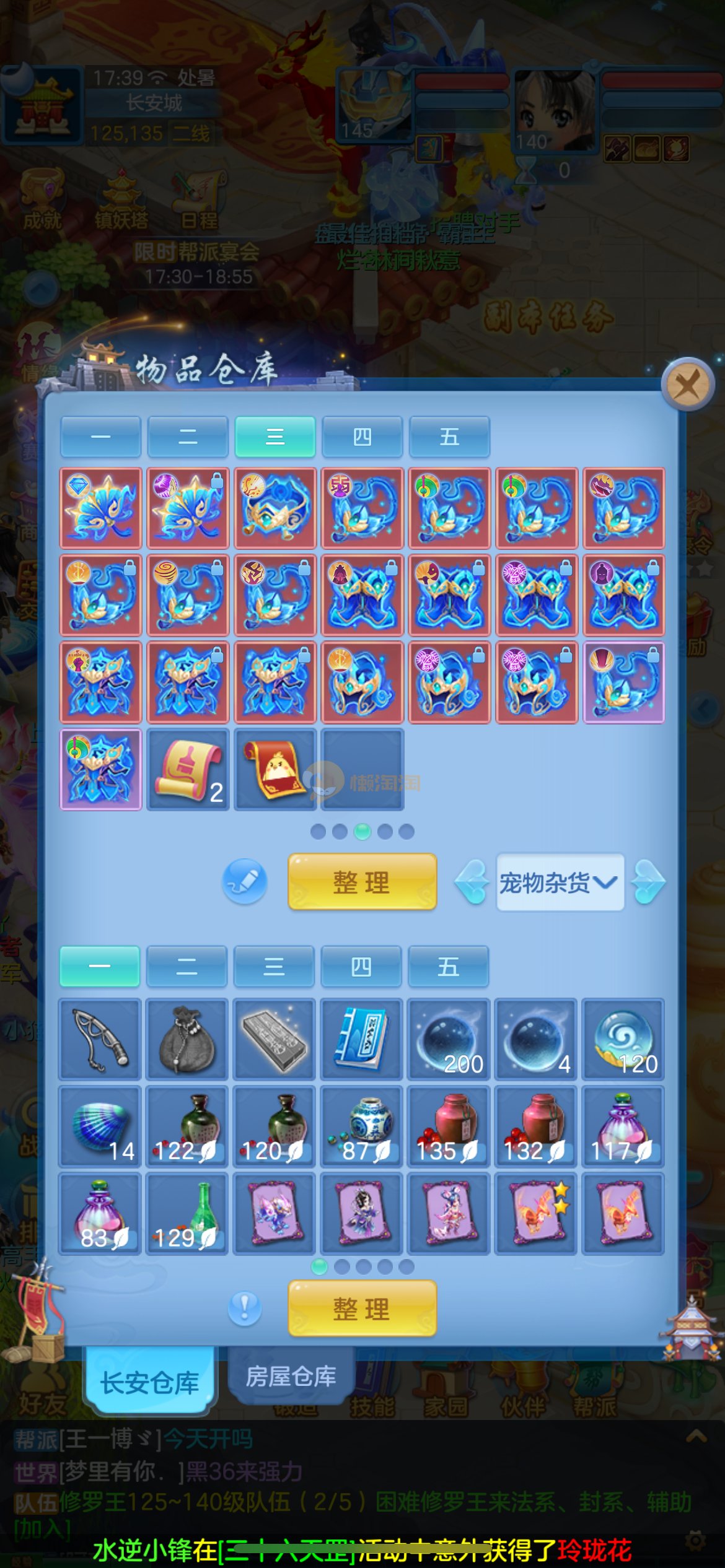Select the 长安仓库 tab
The image size is (725, 1568).
pyautogui.click(x=150, y=1382)
